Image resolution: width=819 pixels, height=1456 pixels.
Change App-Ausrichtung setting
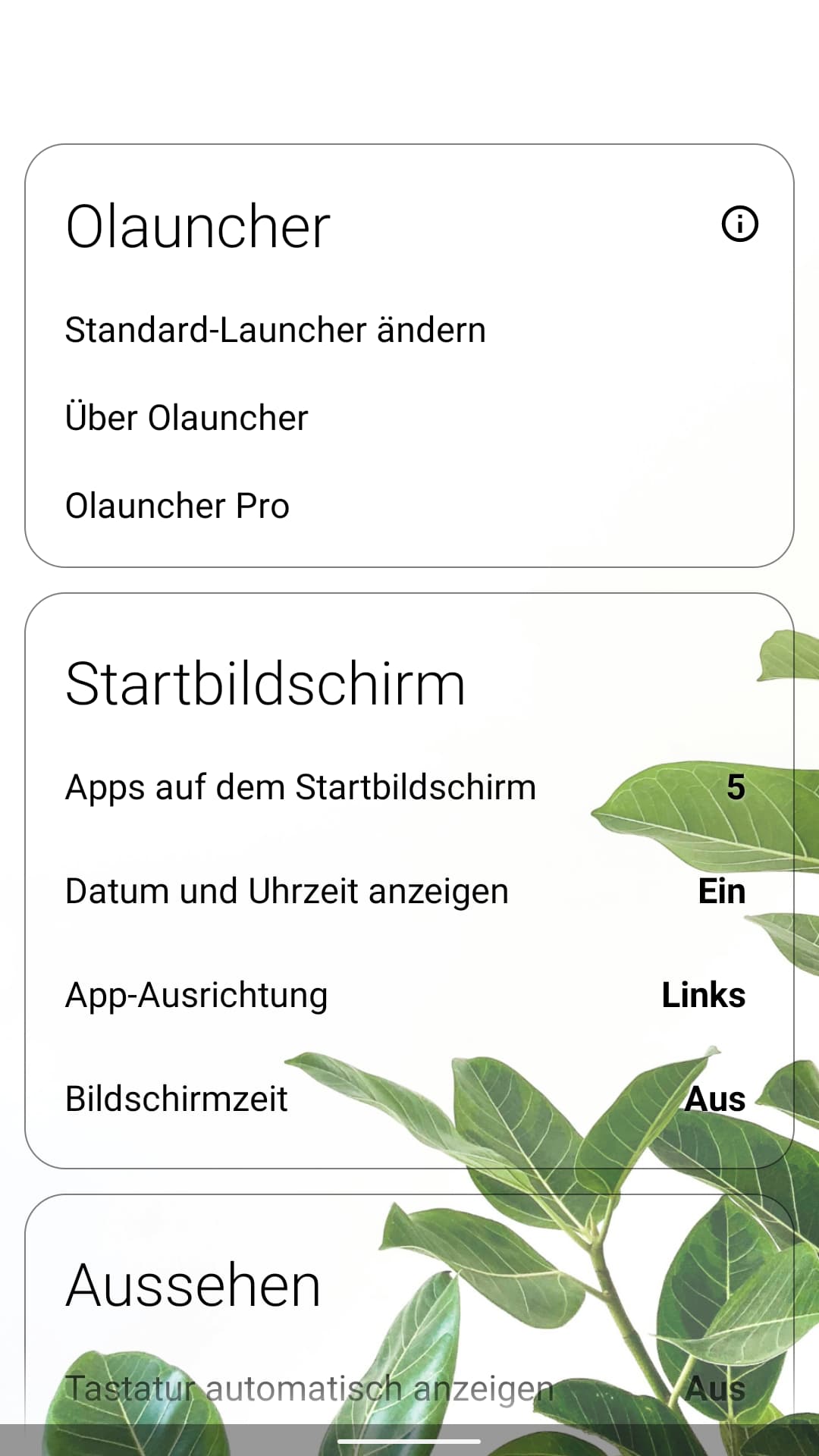703,995
